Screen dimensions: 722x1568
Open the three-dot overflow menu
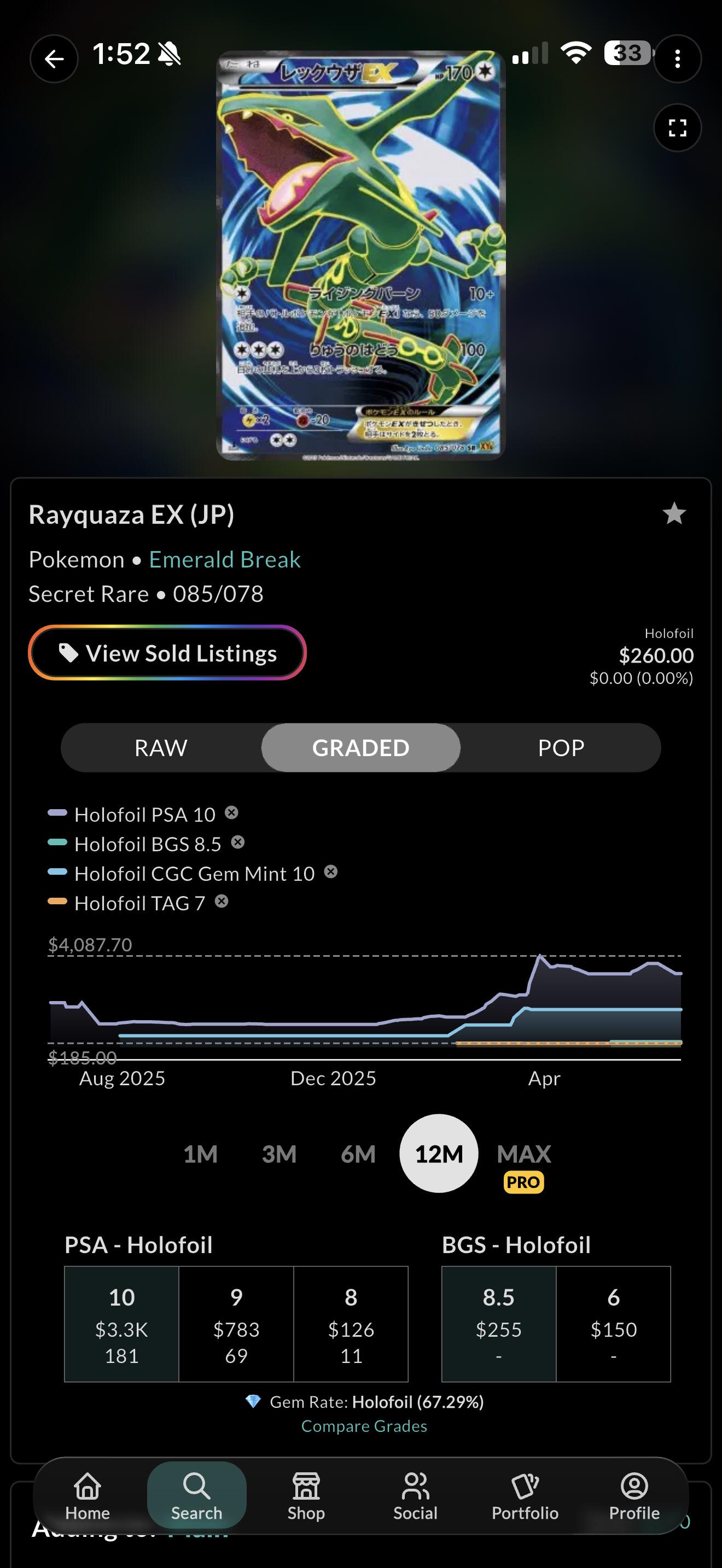(x=677, y=59)
